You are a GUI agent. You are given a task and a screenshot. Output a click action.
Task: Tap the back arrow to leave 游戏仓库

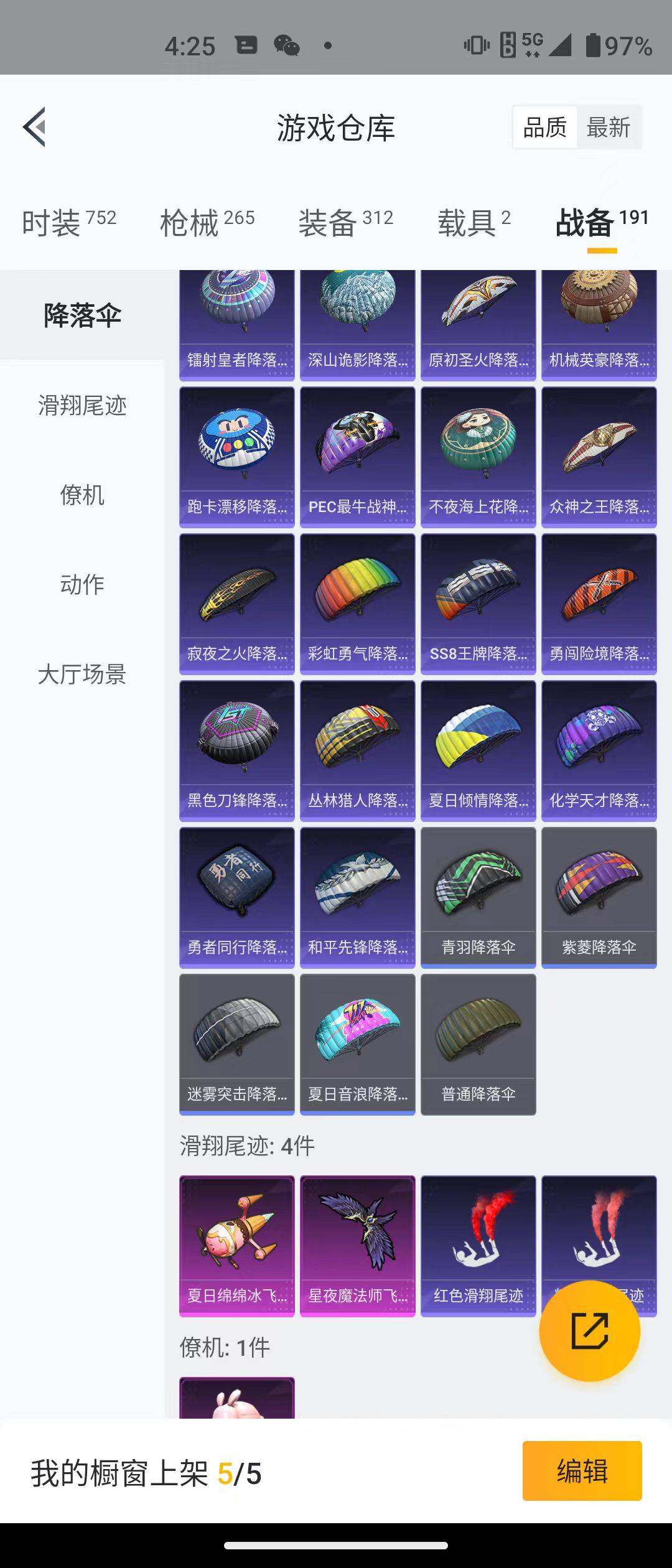click(x=35, y=128)
